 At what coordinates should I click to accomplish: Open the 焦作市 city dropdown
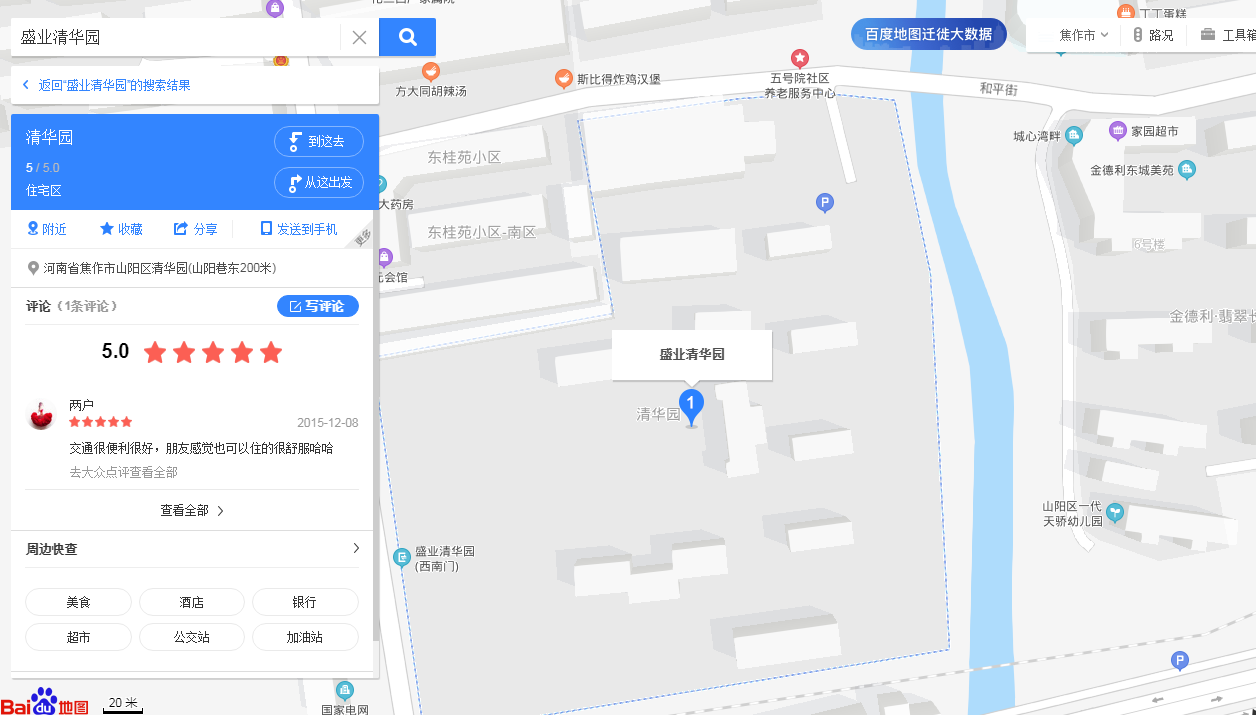tap(1084, 35)
